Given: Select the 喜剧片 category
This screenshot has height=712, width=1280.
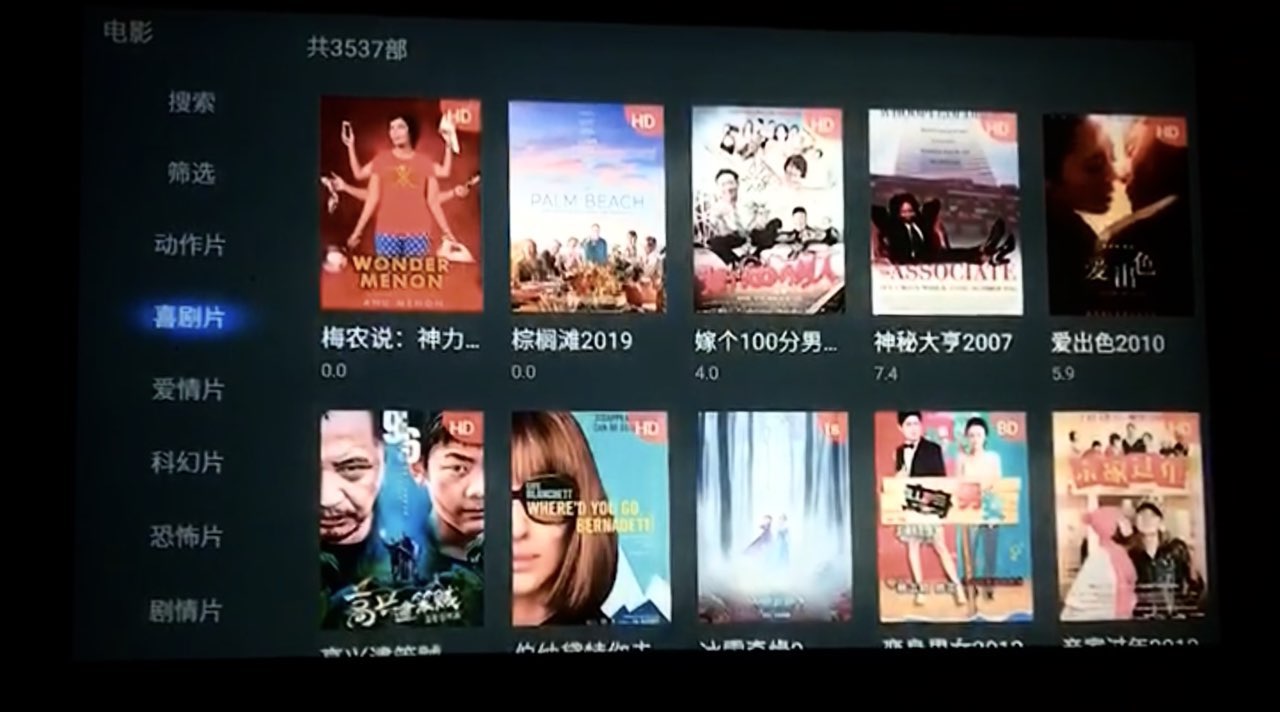Looking at the screenshot, I should [x=189, y=318].
